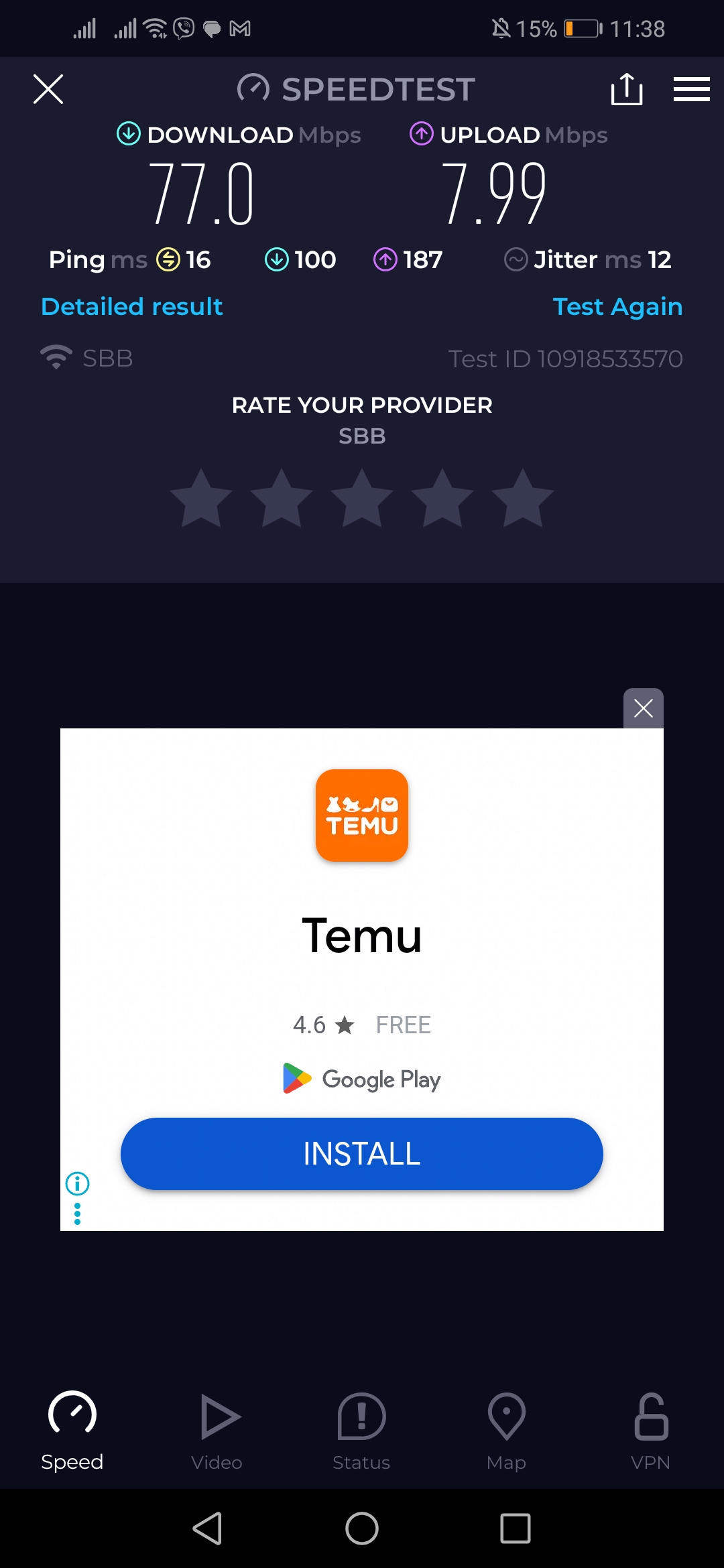This screenshot has width=724, height=1568.
Task: Rate SBB provider five stars
Action: coord(522,499)
